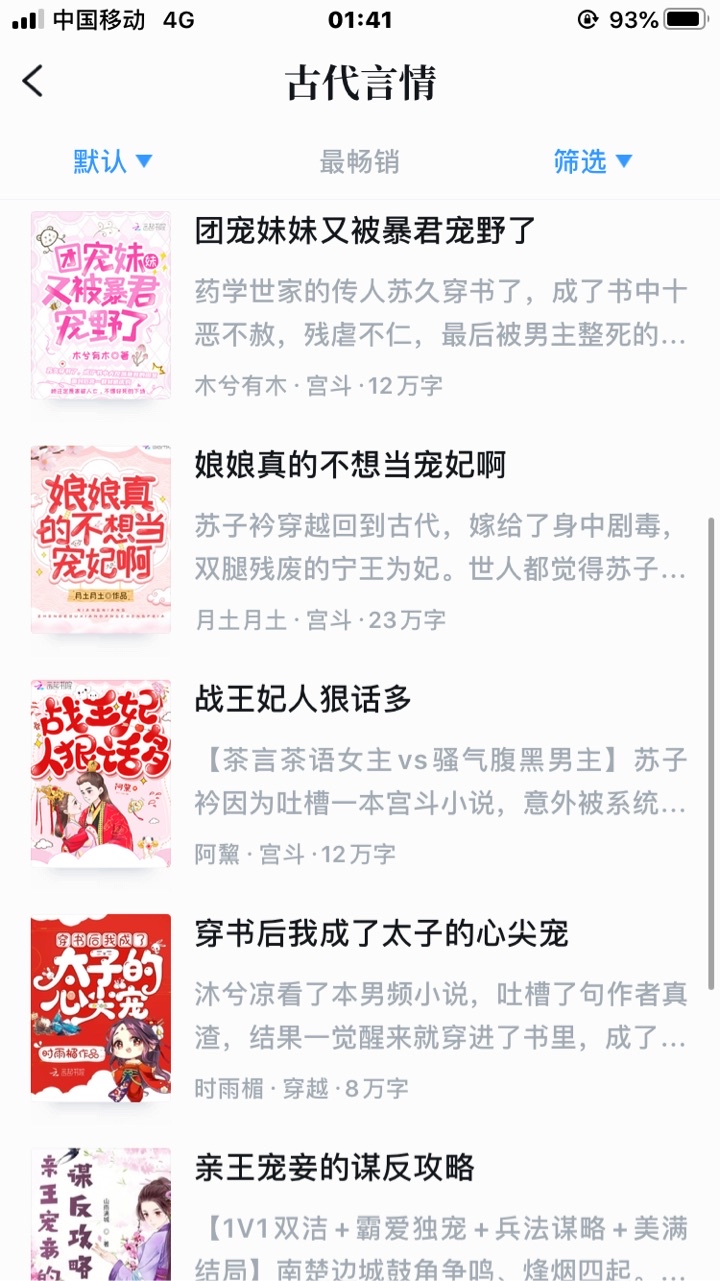Go back using the top-left arrow
Screen dimensions: 720x1281
coord(34,81)
